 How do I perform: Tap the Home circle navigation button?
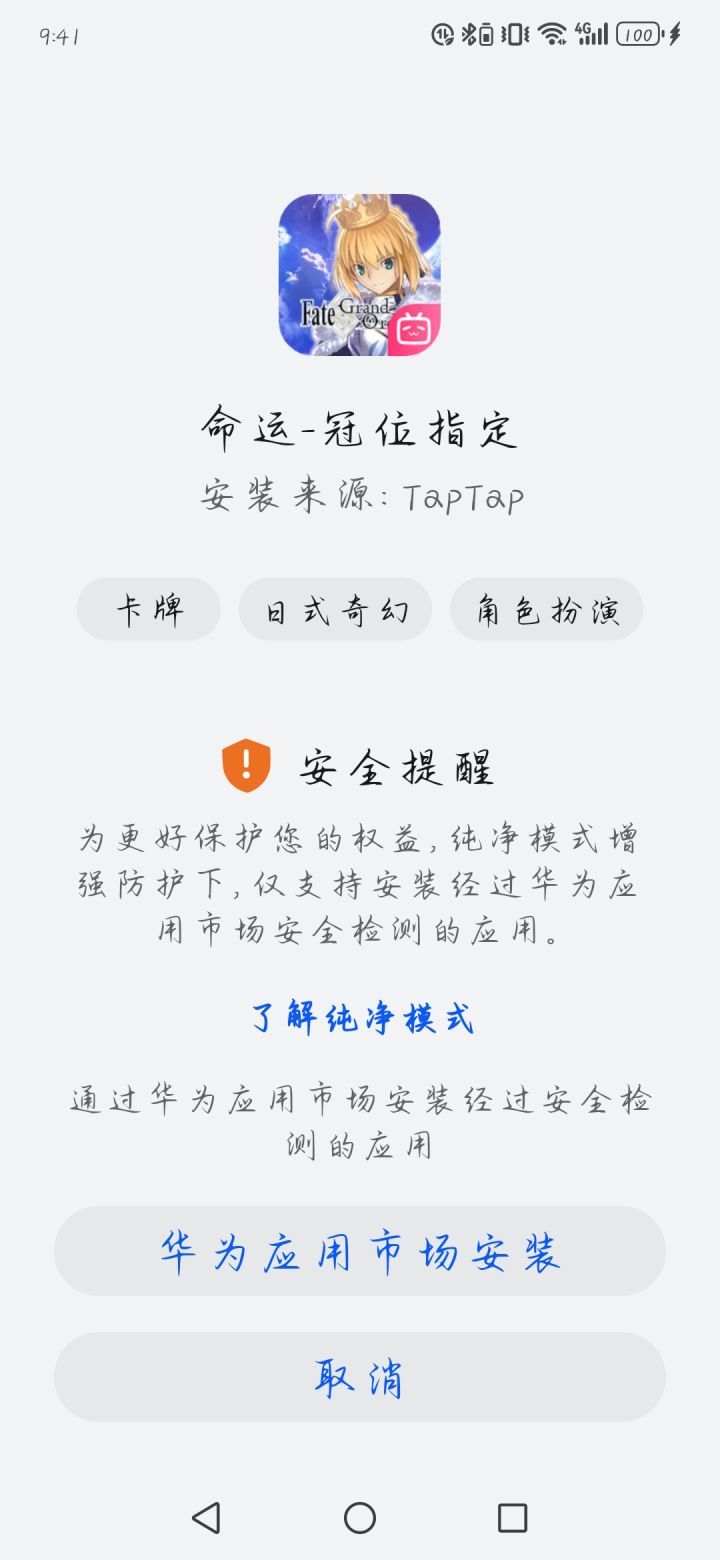pyautogui.click(x=358, y=1518)
